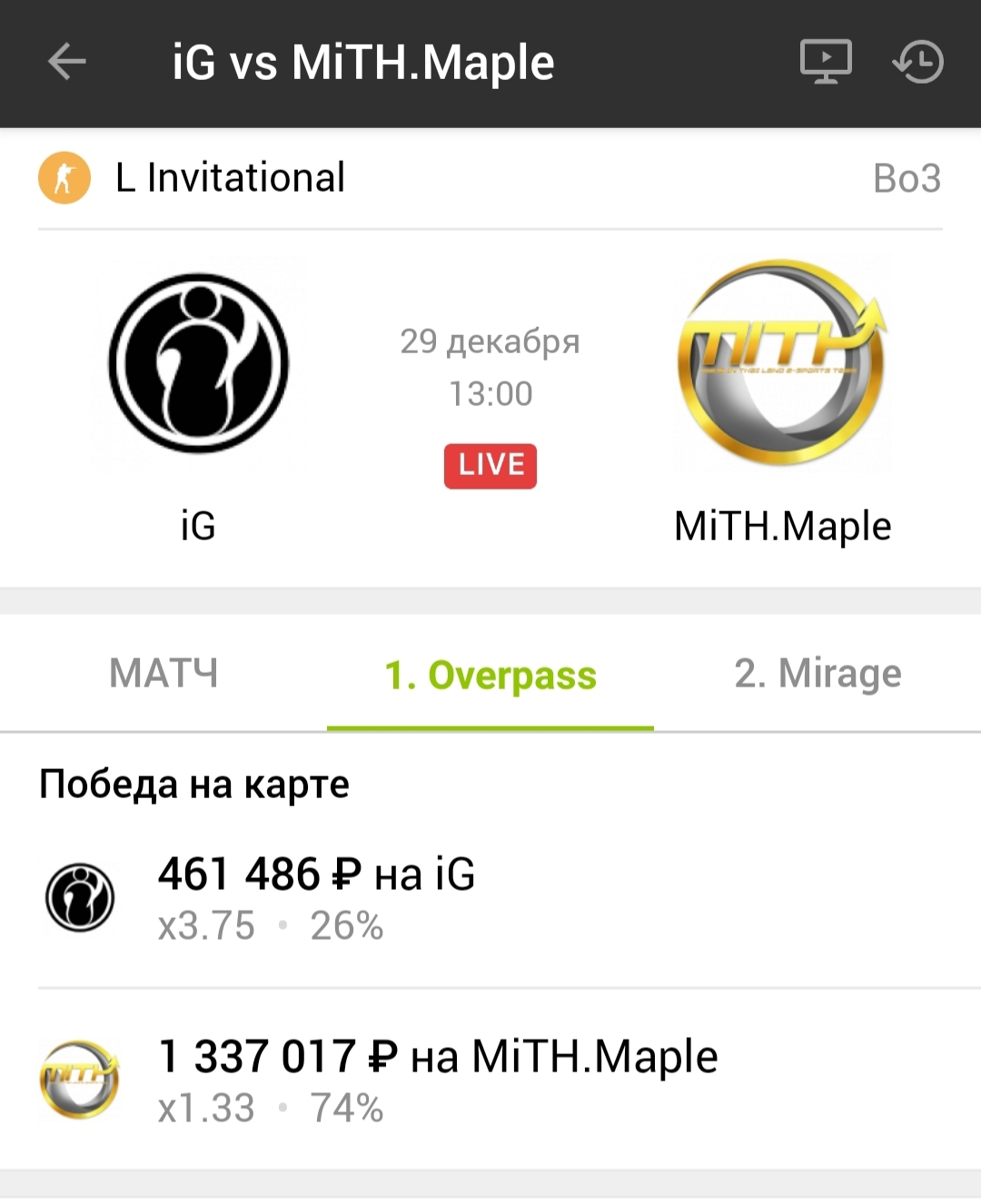Choose the bet on MiTH.Maple row
This screenshot has width=981, height=1204.
[490, 1080]
